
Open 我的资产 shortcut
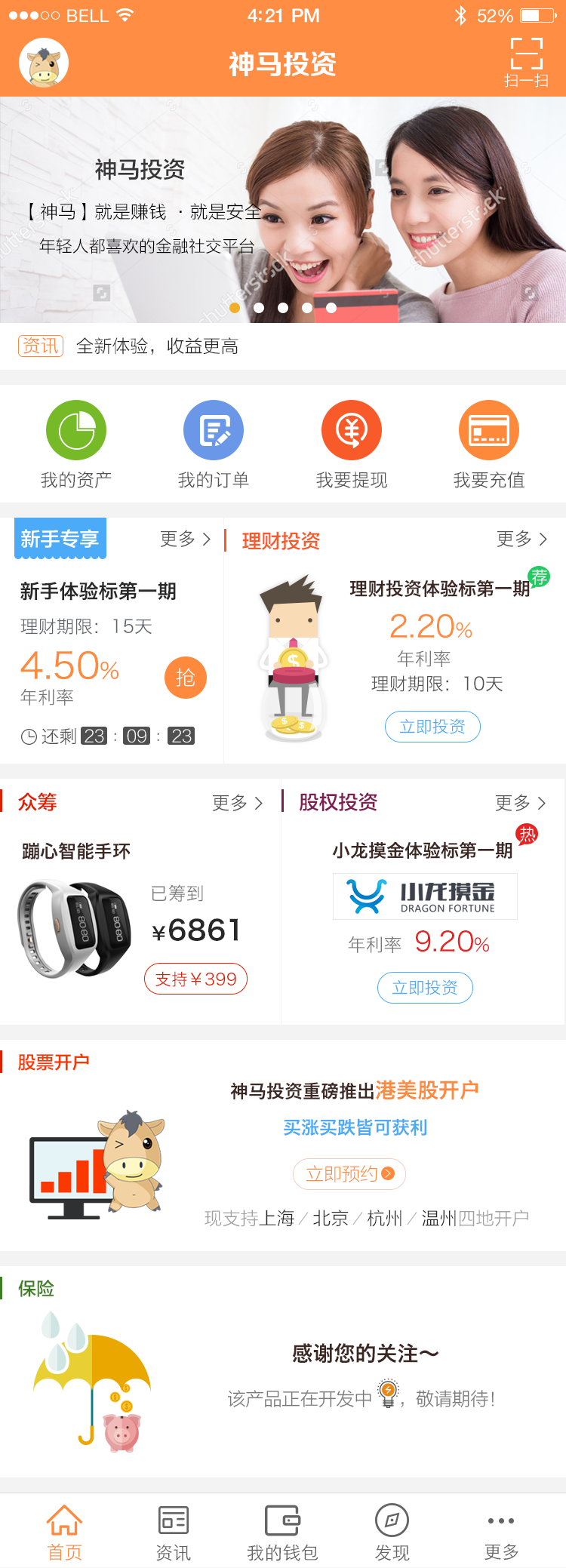[76, 445]
